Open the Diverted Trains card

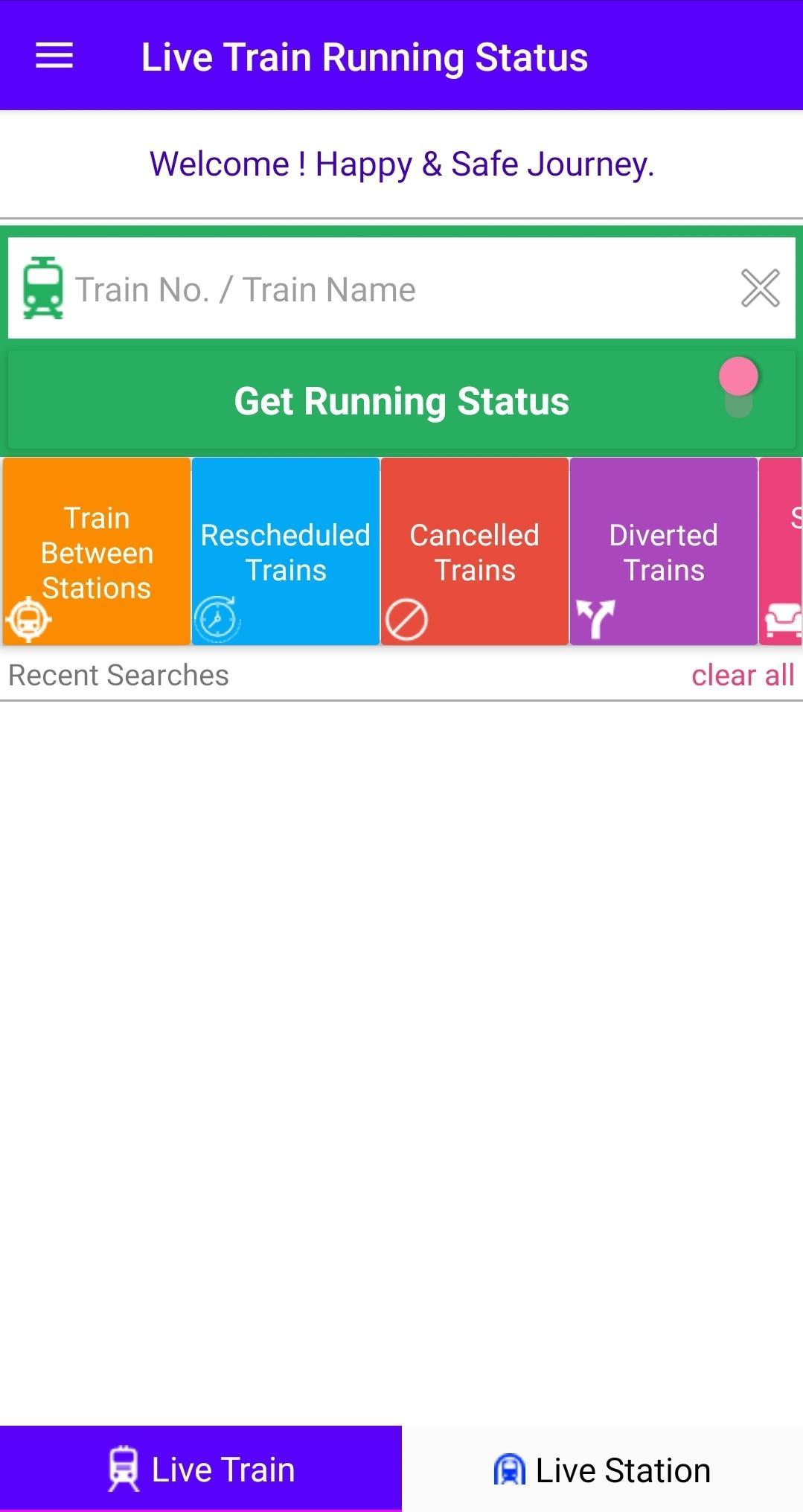pyautogui.click(x=663, y=551)
